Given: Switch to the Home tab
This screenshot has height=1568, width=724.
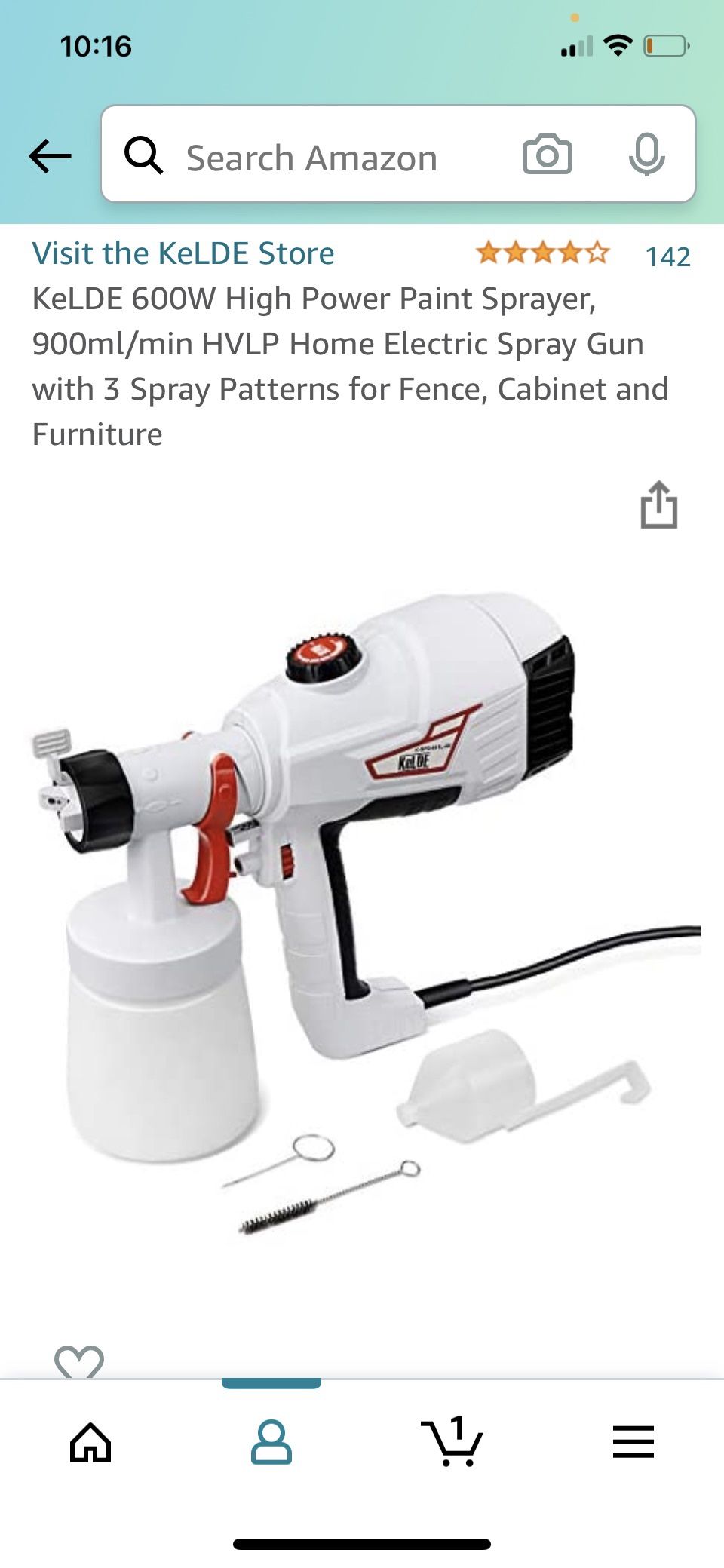Looking at the screenshot, I should coord(90,1442).
